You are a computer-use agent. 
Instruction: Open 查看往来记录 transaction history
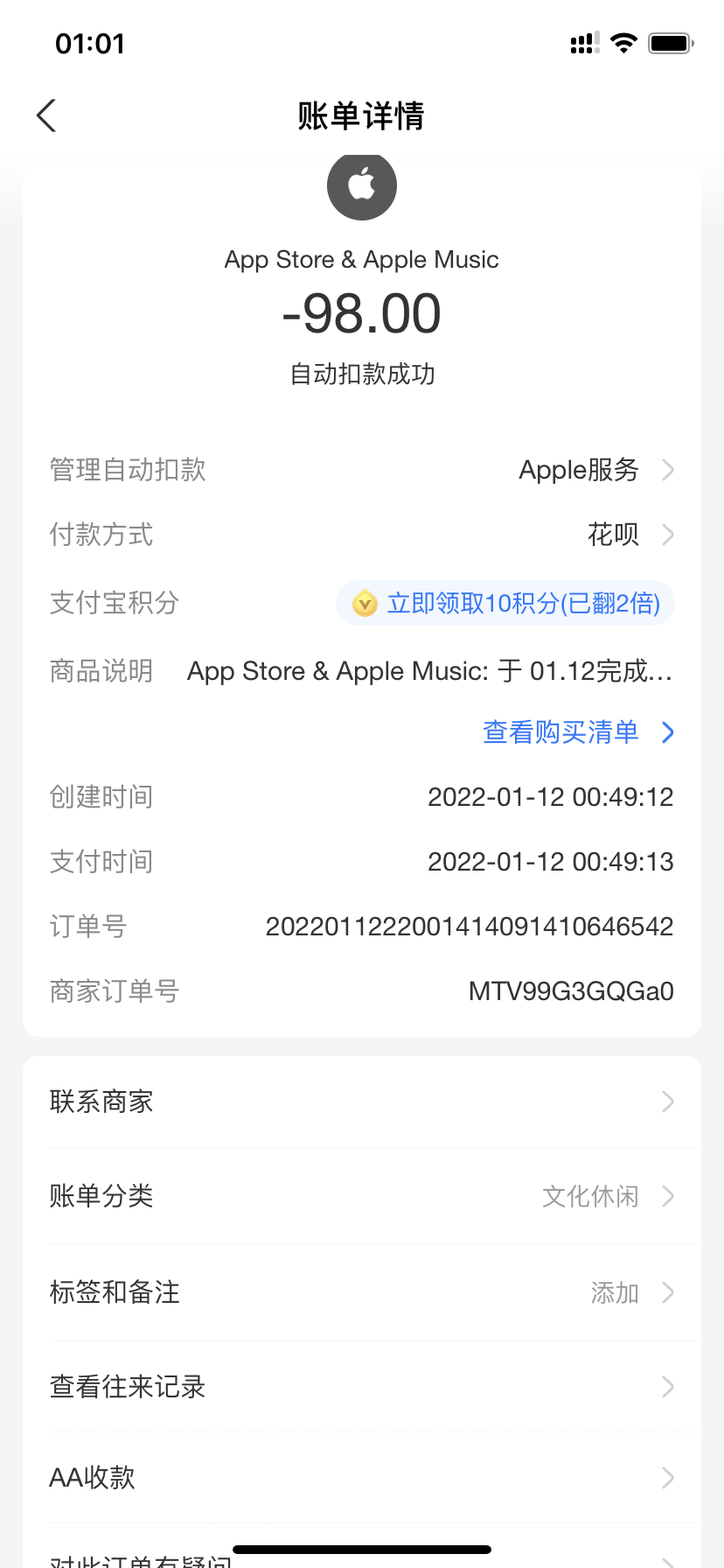pos(362,1387)
